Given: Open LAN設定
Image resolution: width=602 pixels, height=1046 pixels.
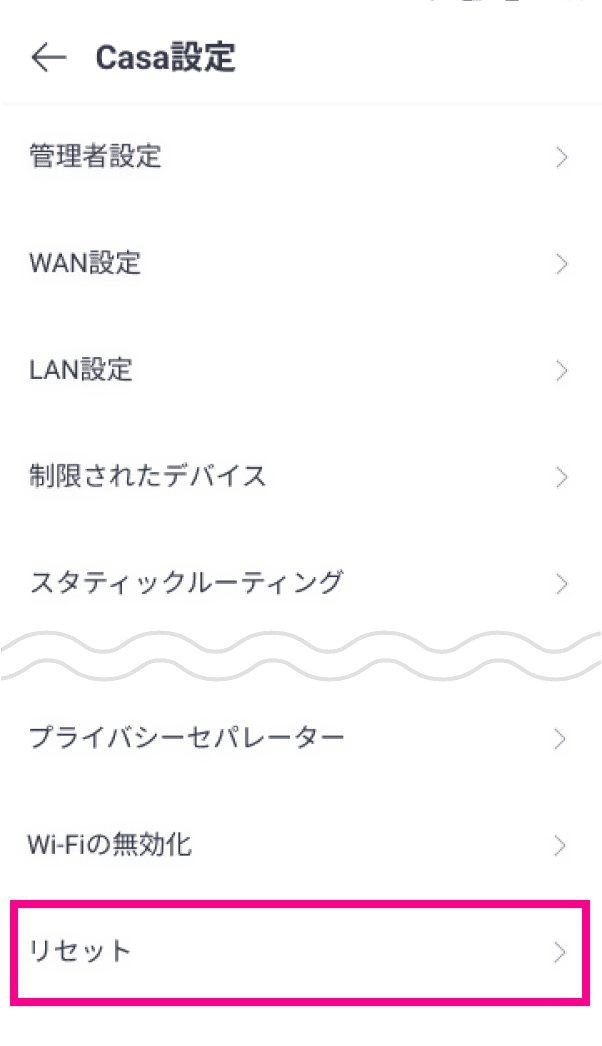Looking at the screenshot, I should click(300, 370).
